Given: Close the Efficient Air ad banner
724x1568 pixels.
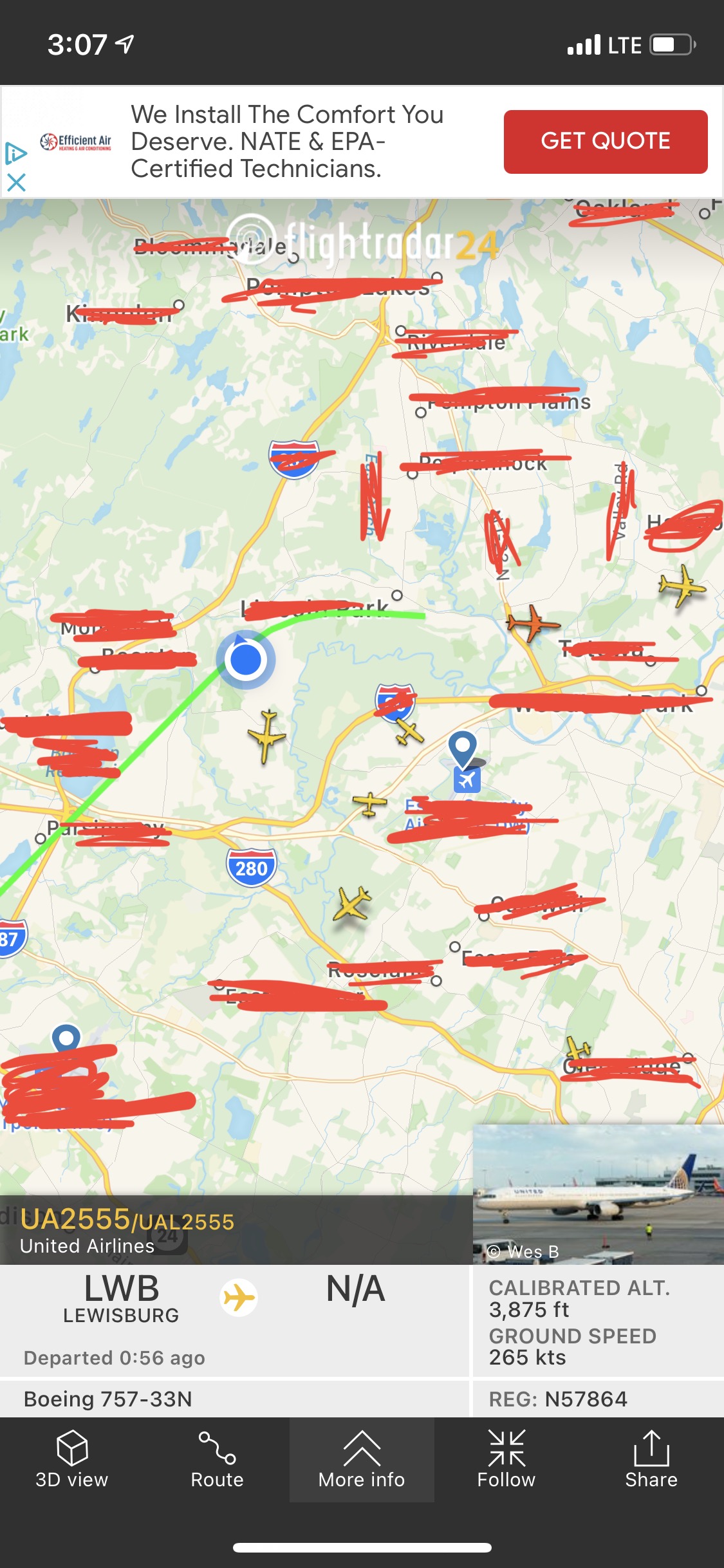Looking at the screenshot, I should pos(16,183).
